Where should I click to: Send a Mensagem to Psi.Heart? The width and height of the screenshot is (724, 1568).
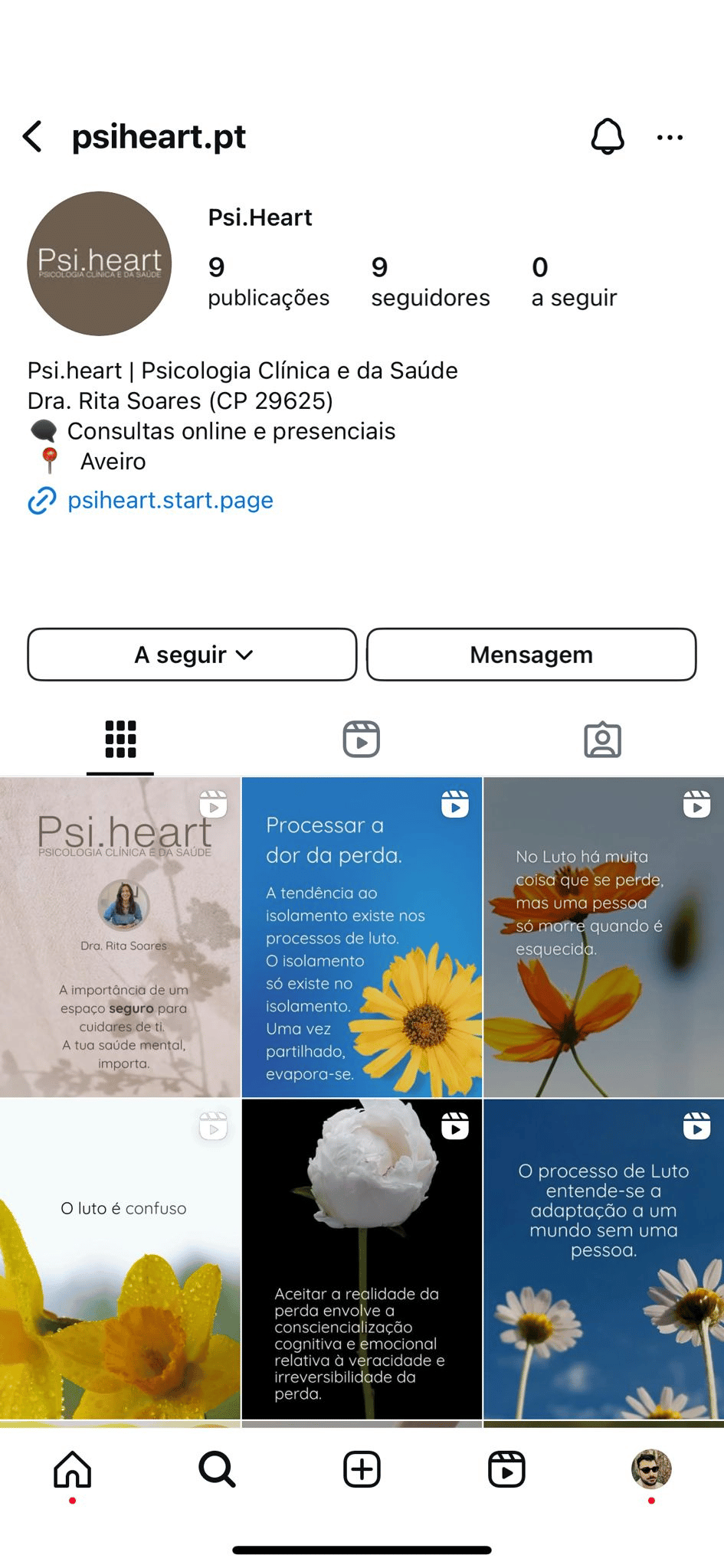[531, 655]
